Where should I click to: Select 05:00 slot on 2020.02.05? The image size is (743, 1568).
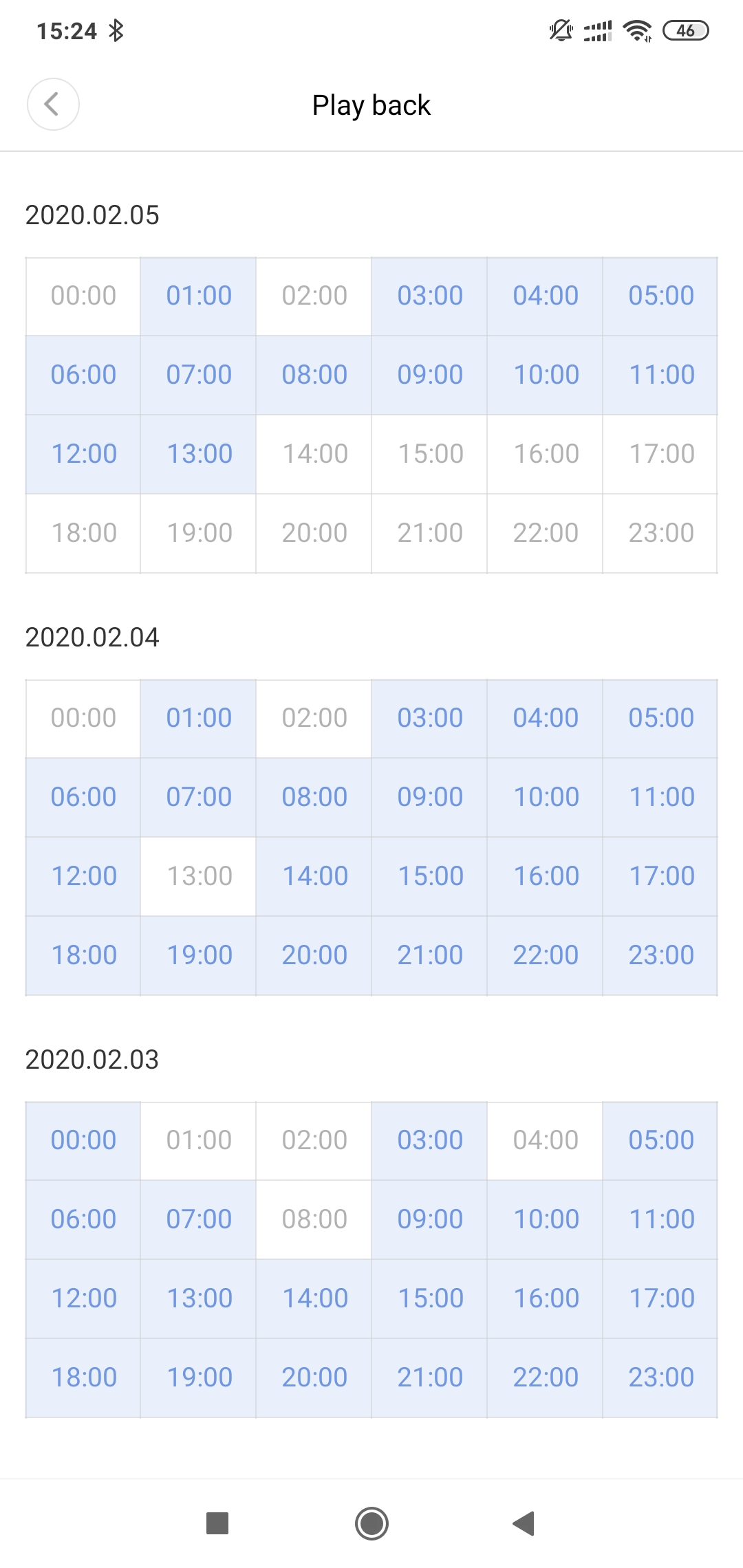(x=660, y=296)
